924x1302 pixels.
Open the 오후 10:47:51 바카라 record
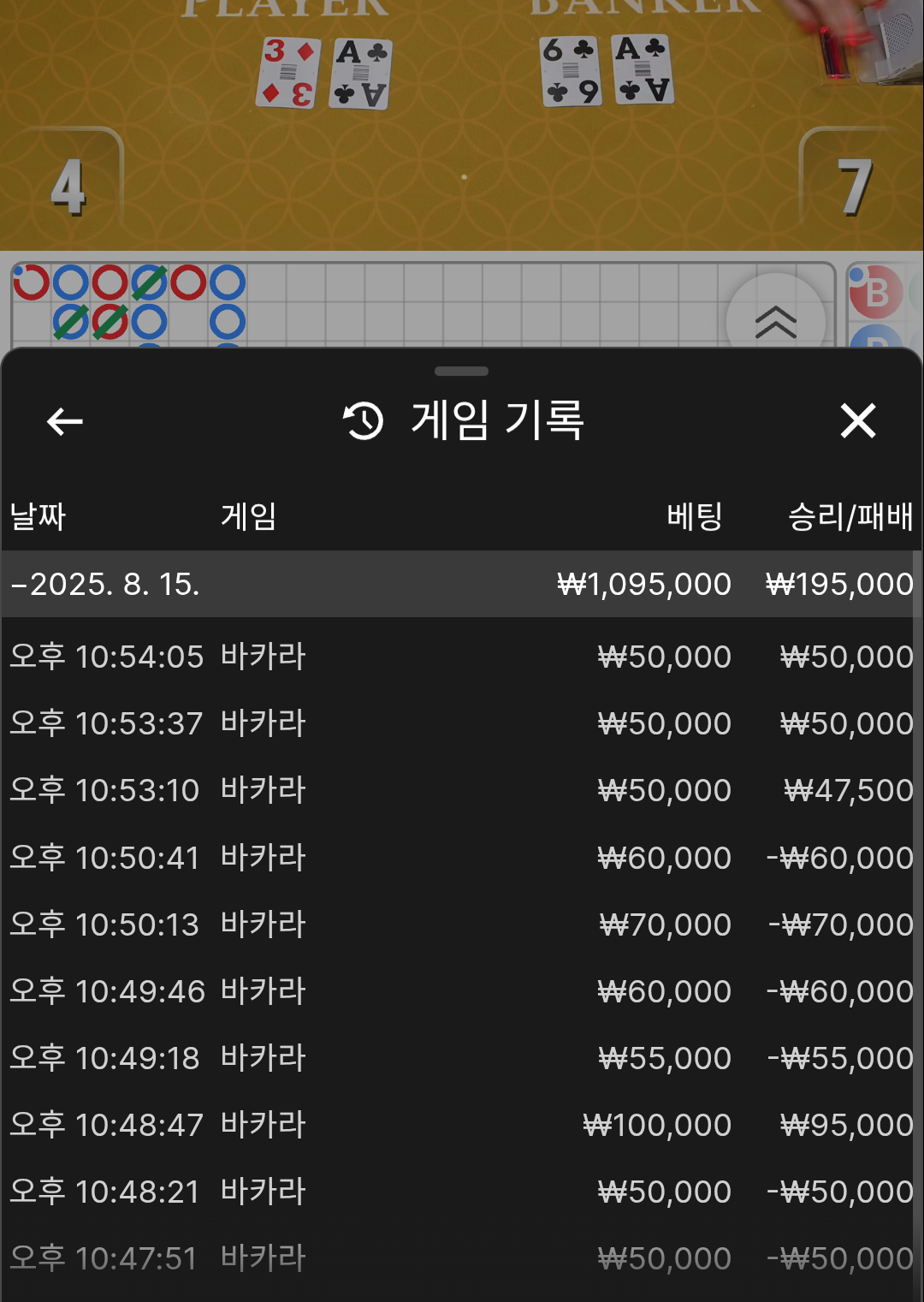point(460,1257)
